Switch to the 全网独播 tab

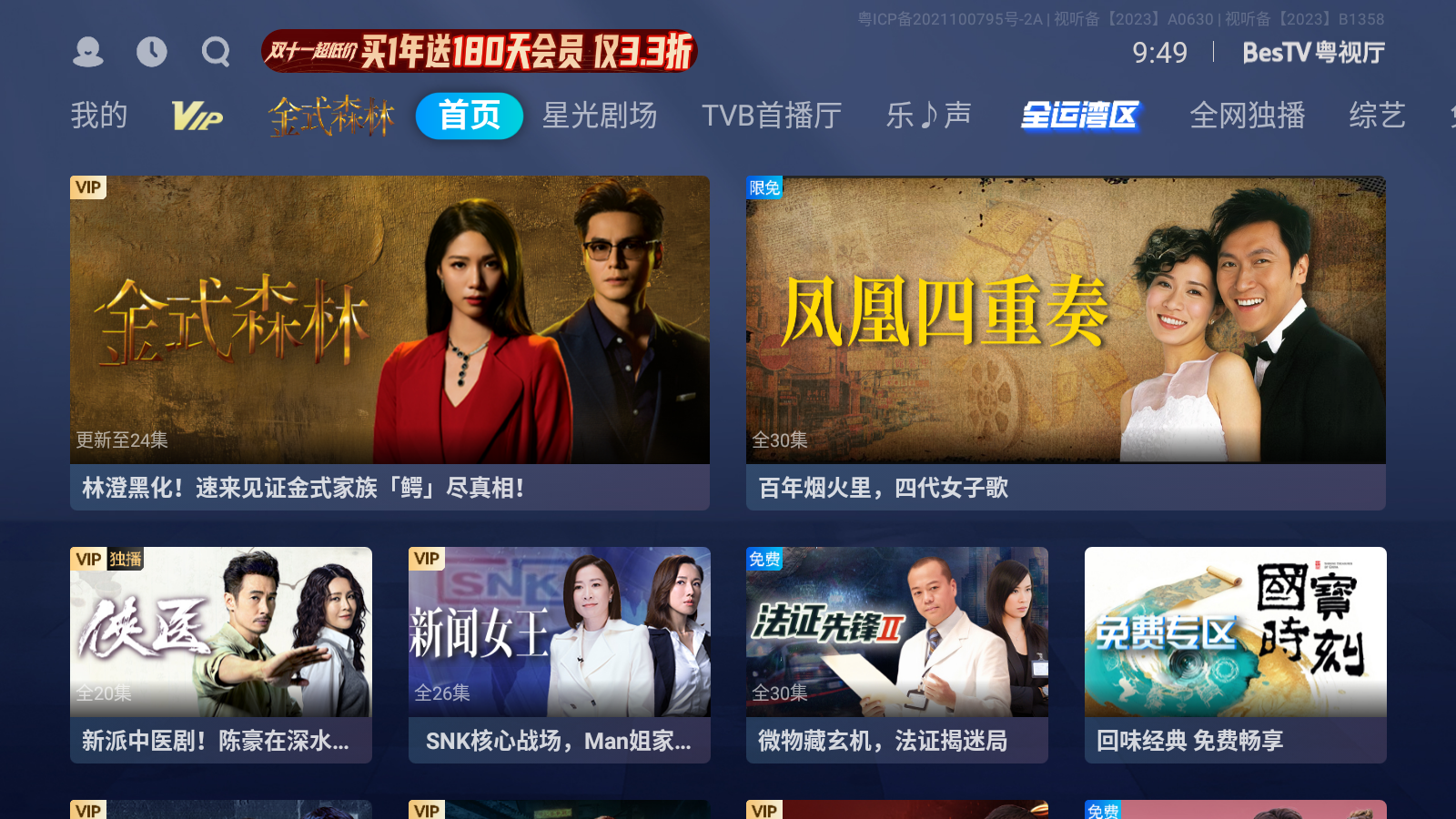(1248, 116)
